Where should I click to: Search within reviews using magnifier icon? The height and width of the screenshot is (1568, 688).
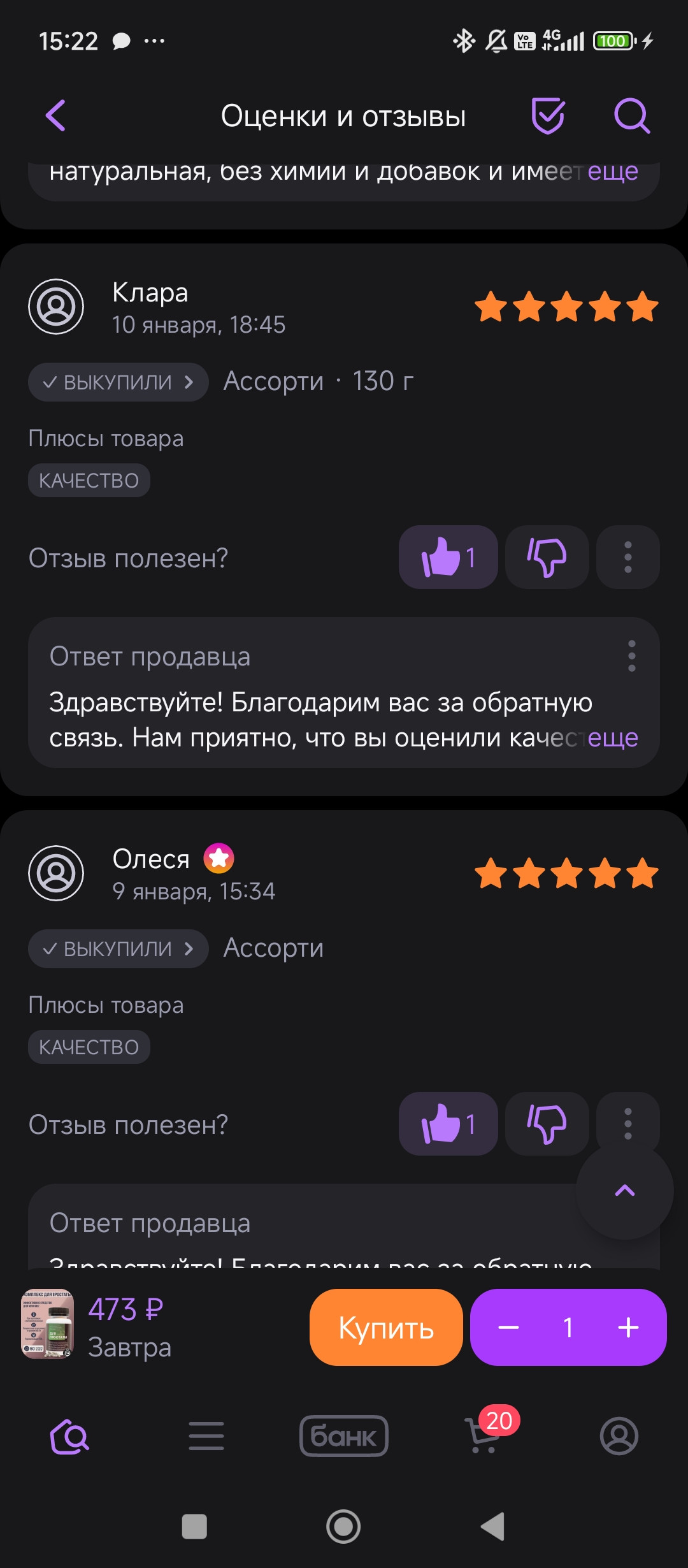[631, 116]
